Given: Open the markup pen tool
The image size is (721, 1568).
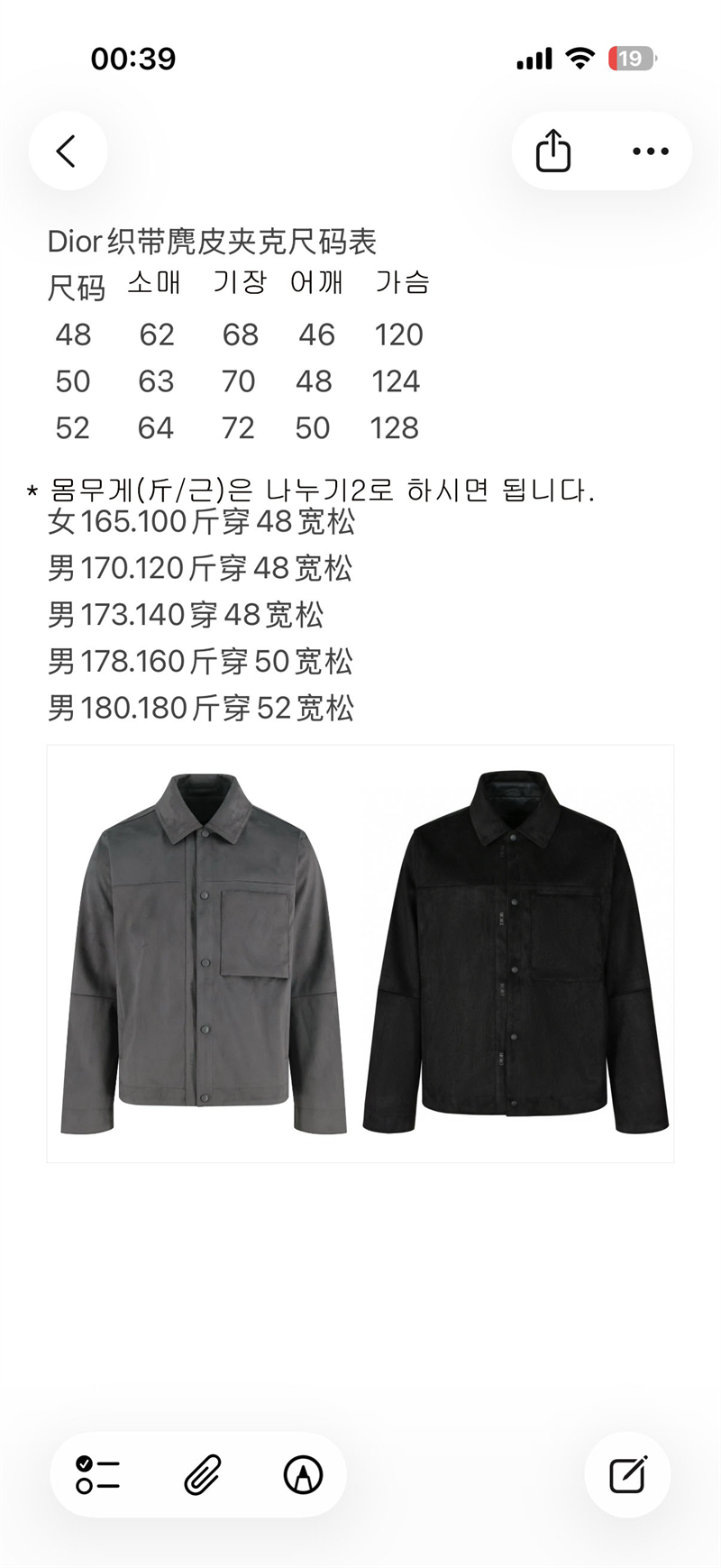Looking at the screenshot, I should [303, 1475].
